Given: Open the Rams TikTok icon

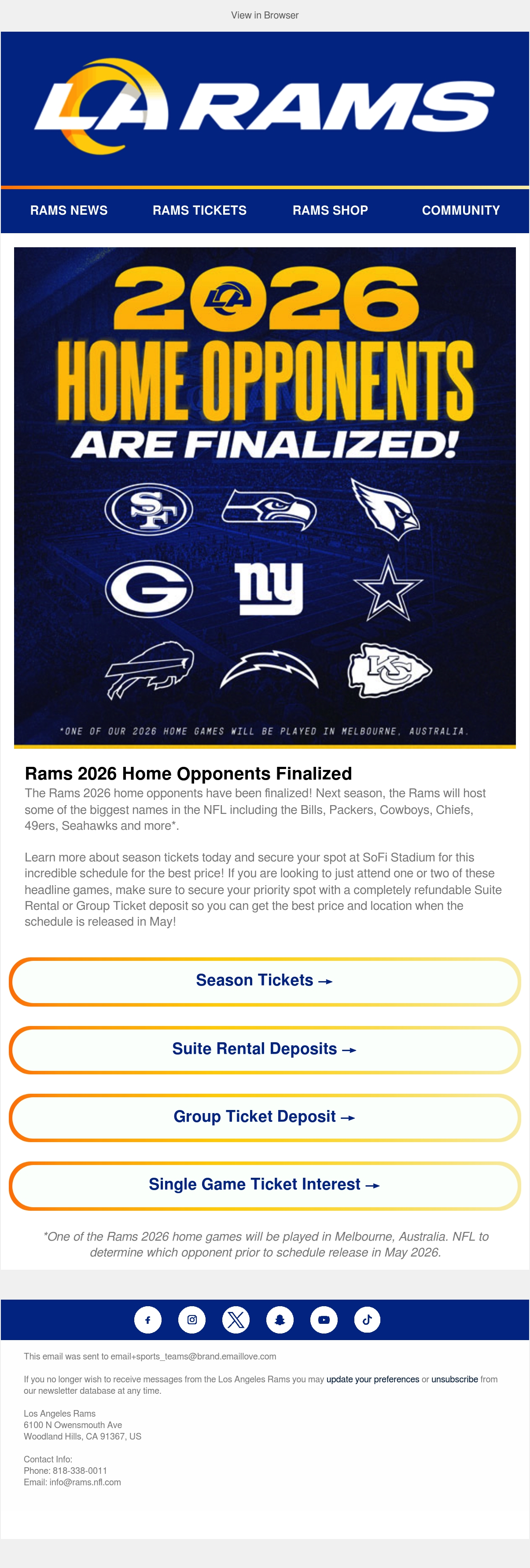Looking at the screenshot, I should pyautogui.click(x=367, y=1320).
